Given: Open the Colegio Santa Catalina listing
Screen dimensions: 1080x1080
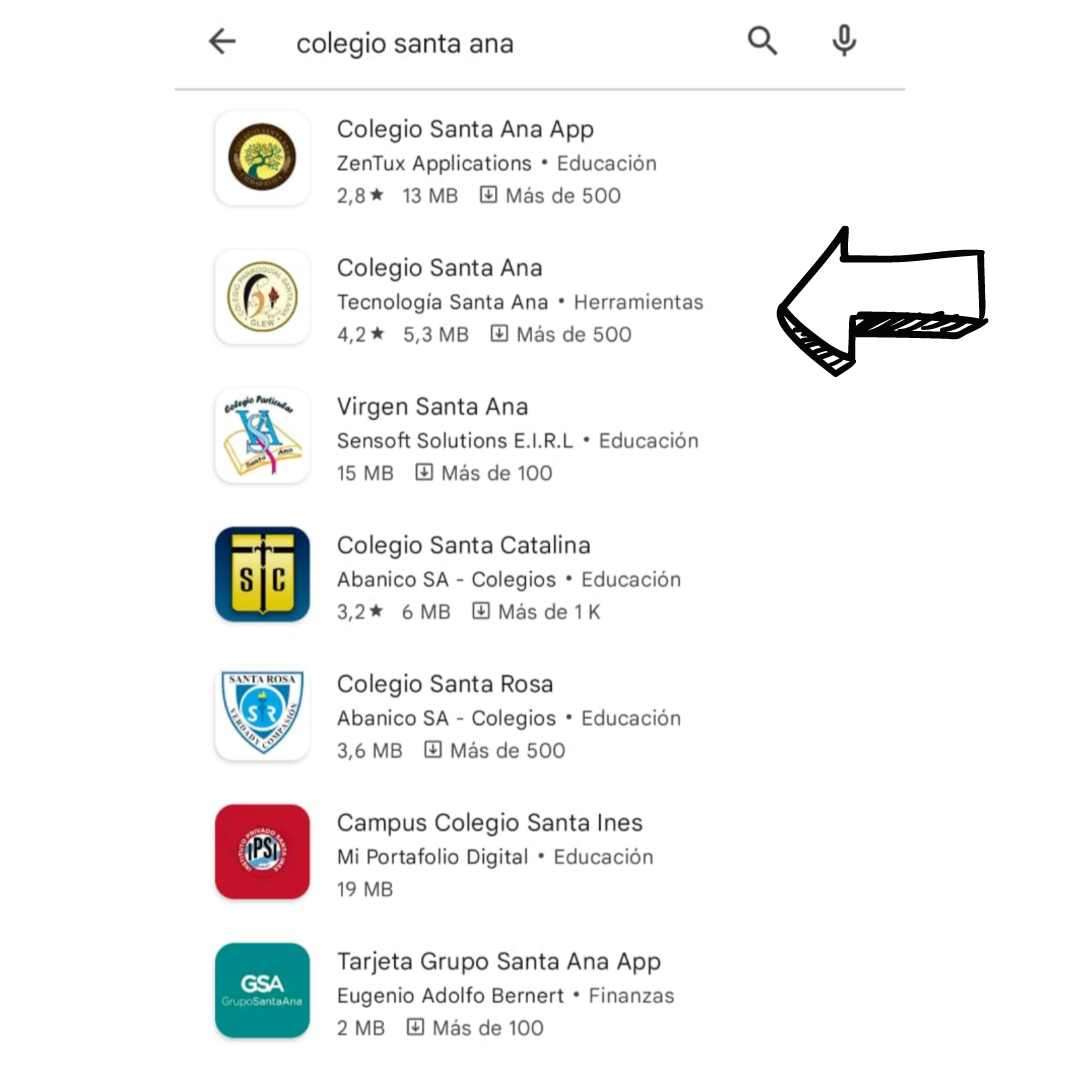Looking at the screenshot, I should click(463, 546).
